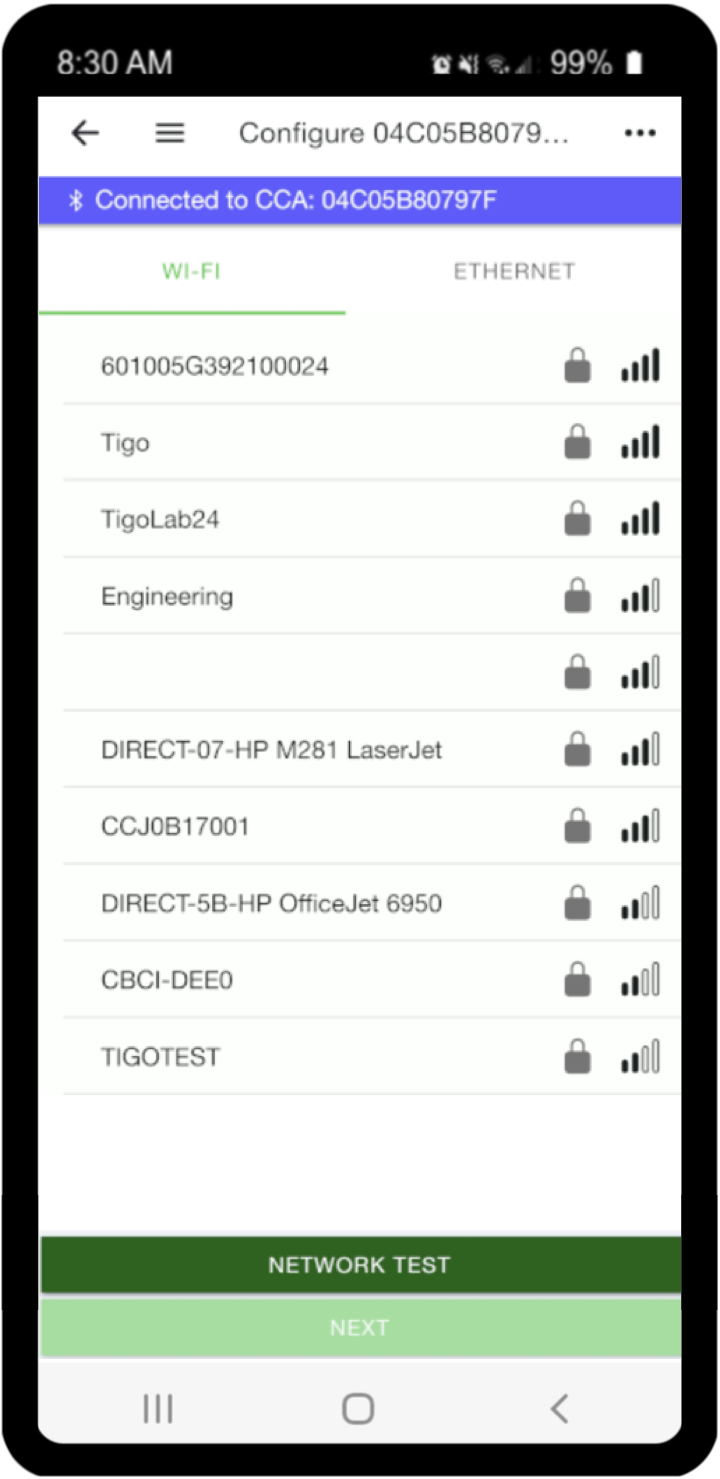Run the Network Test

360,1265
